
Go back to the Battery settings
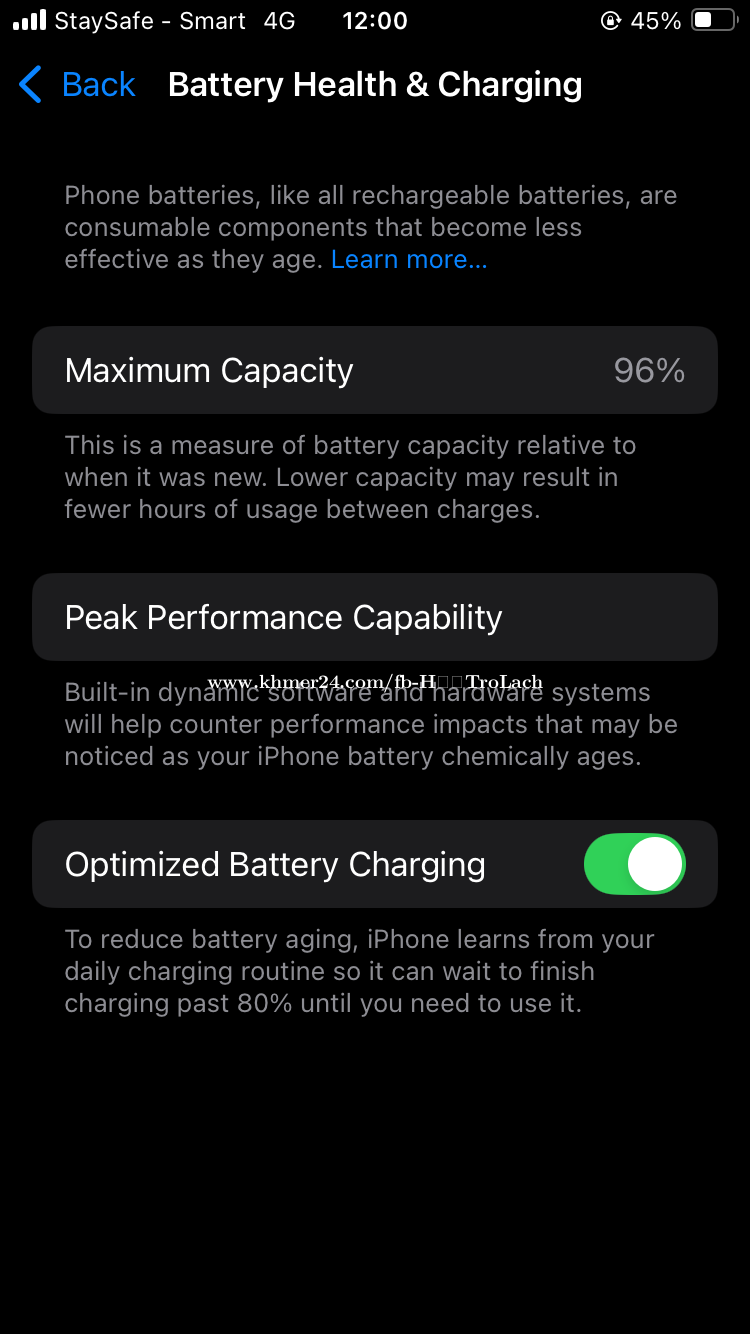[x=77, y=85]
